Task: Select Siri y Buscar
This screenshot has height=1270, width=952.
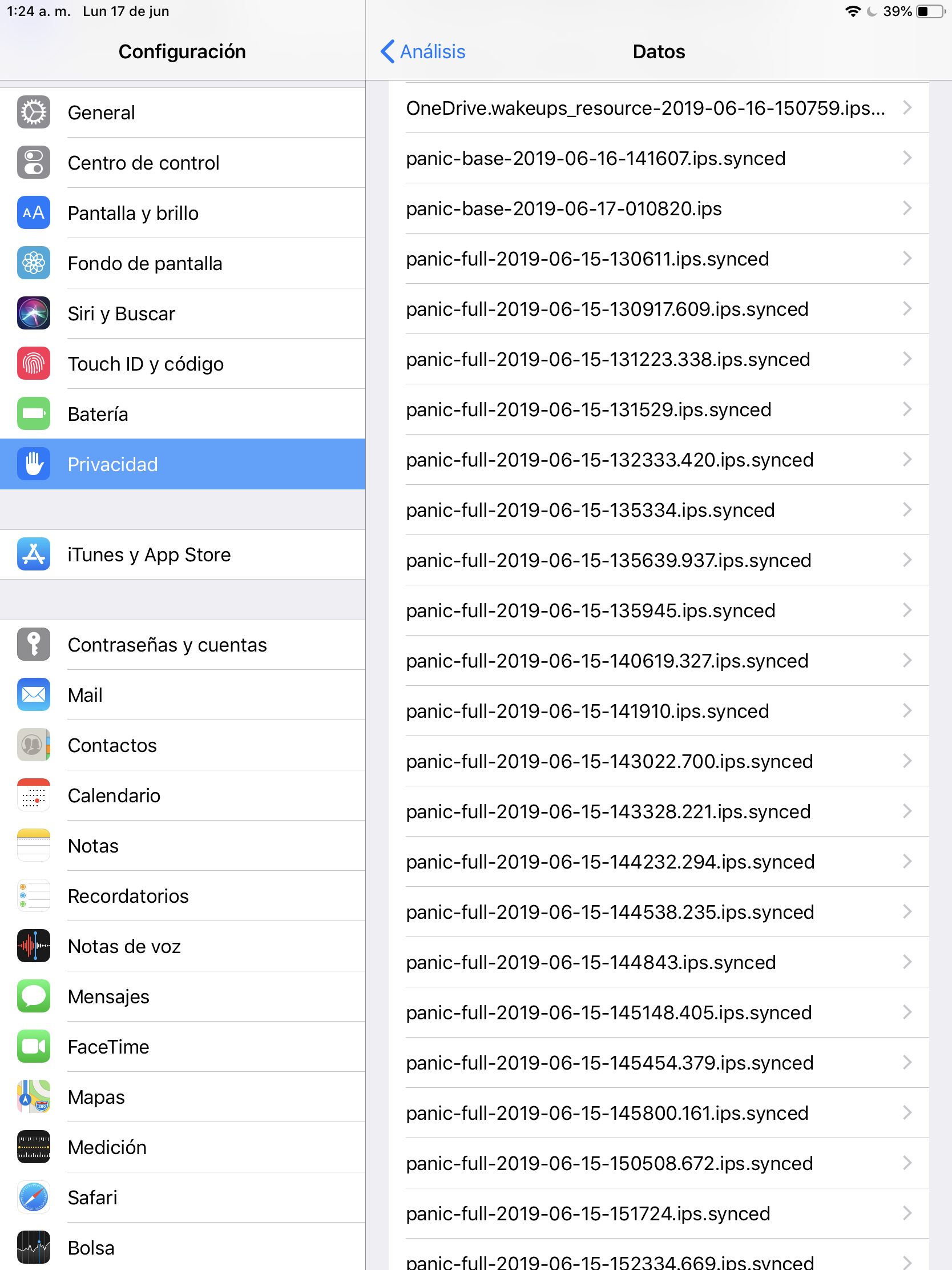Action: pos(183,314)
